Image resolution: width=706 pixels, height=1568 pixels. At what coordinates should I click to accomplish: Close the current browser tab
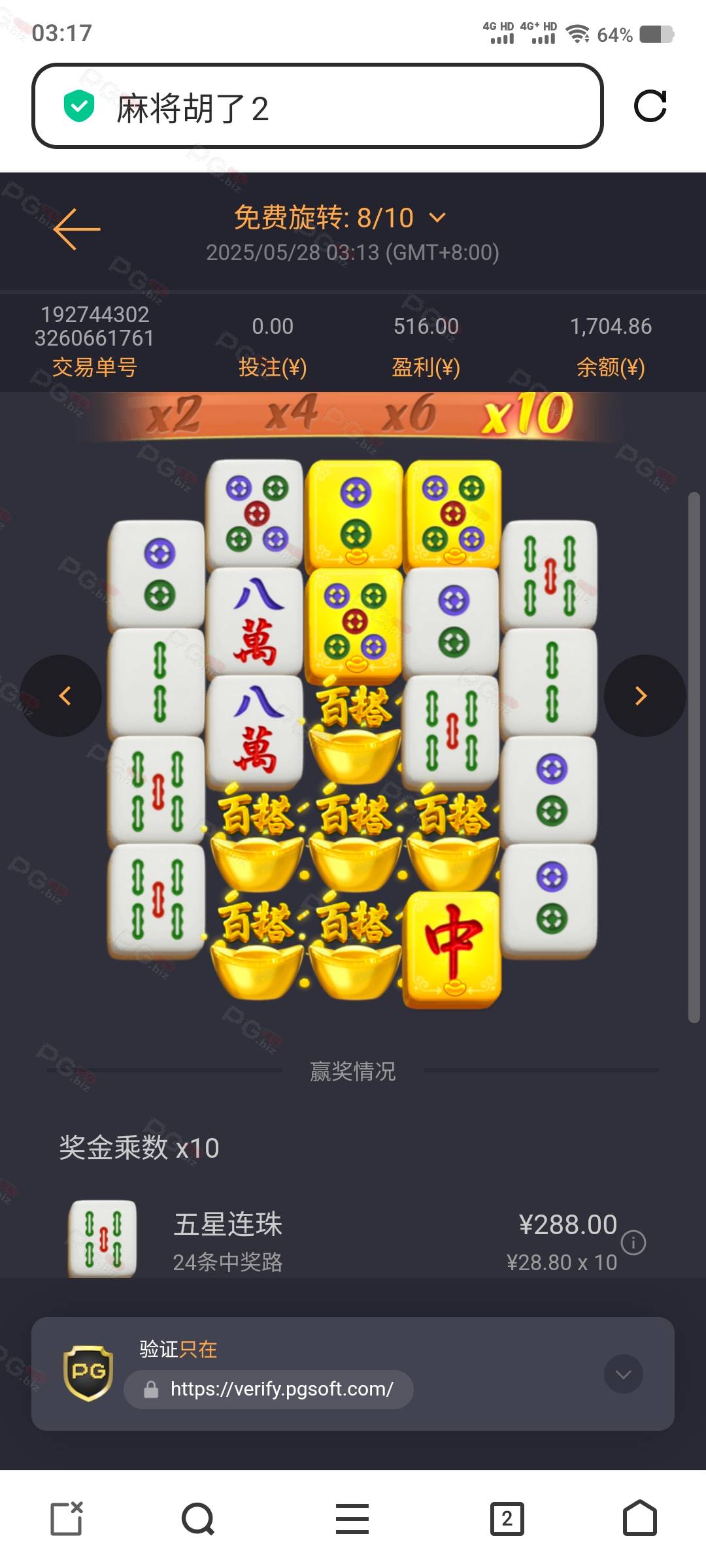(x=67, y=1518)
